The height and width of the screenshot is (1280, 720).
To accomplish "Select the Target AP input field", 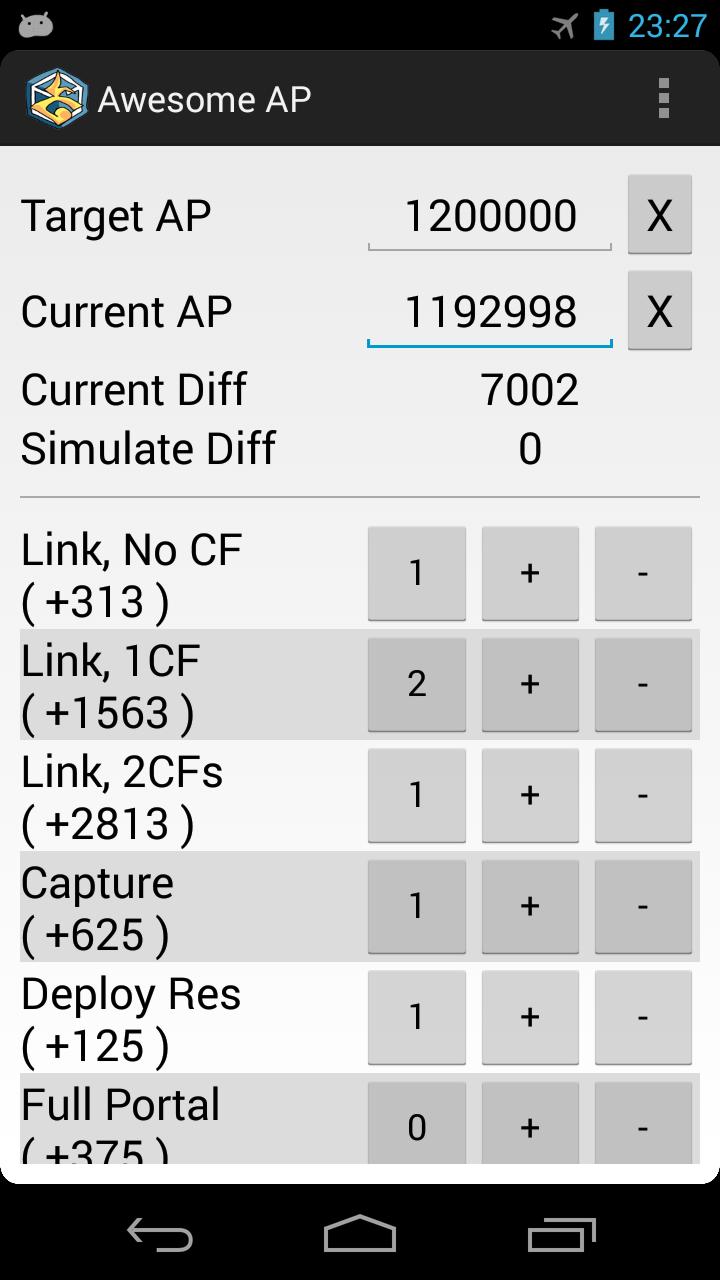I will click(488, 214).
